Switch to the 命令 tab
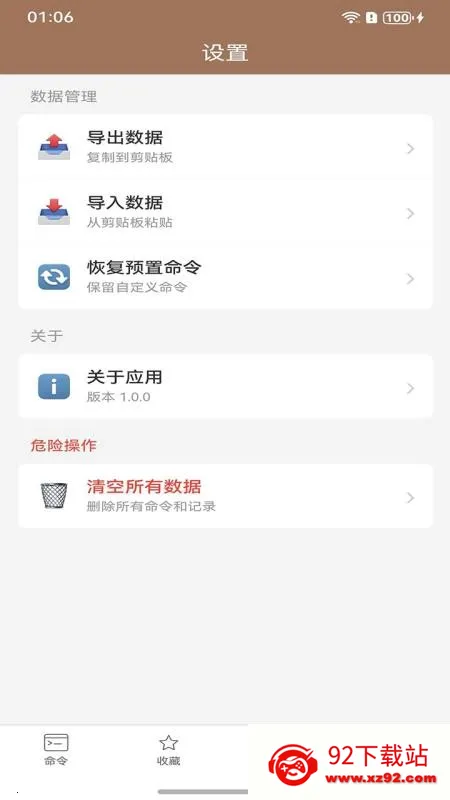Viewport: 450px width, 800px height. point(56,750)
